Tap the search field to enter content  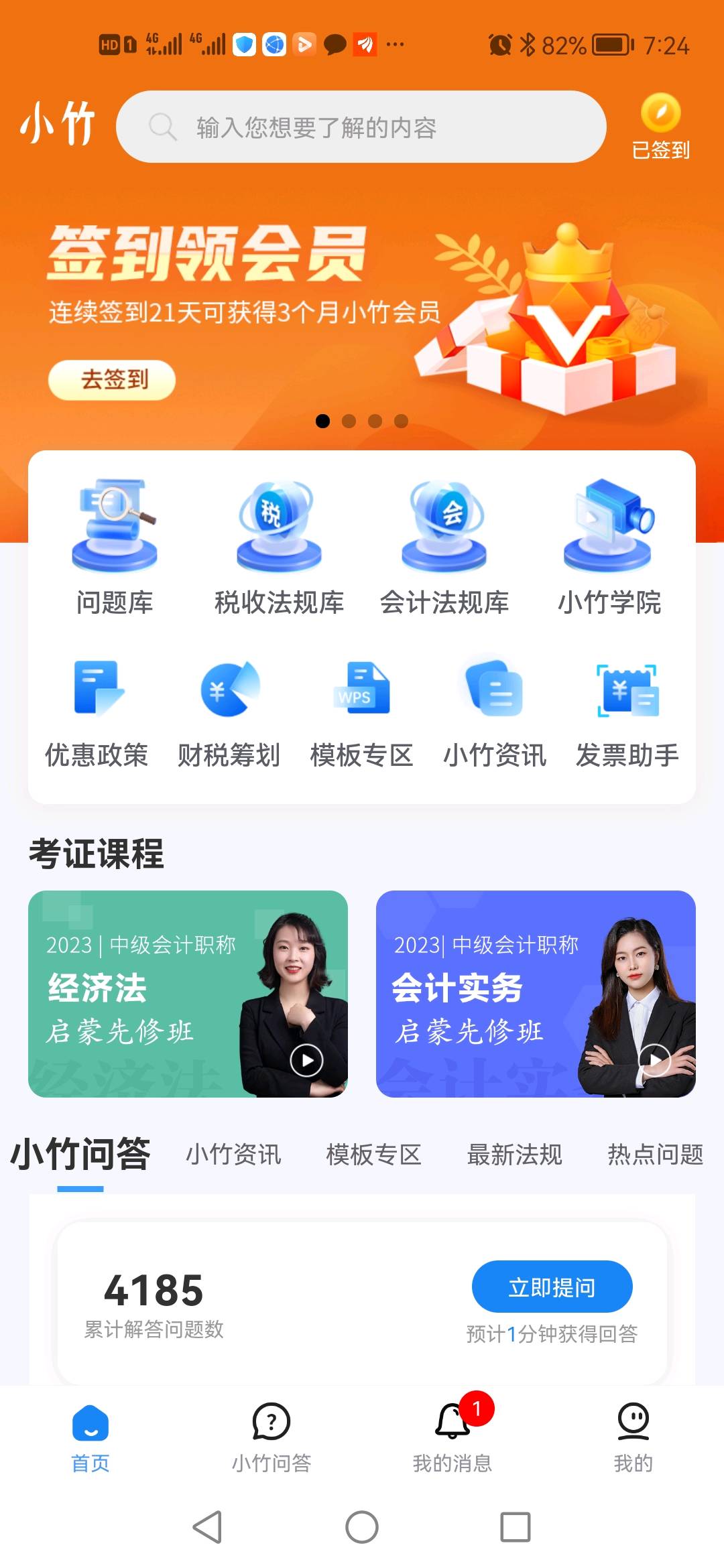[x=362, y=127]
